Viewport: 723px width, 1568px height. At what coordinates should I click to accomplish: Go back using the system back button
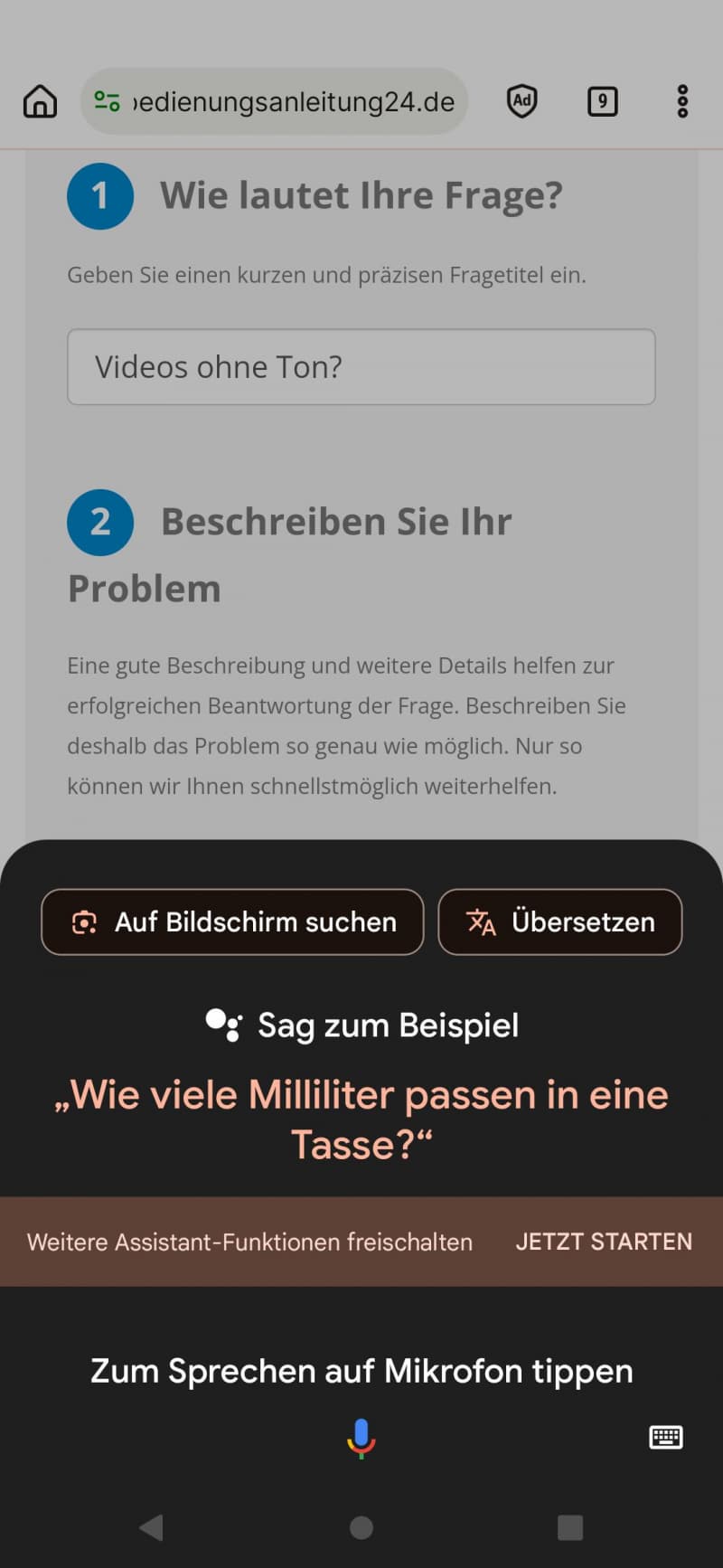point(151,1528)
